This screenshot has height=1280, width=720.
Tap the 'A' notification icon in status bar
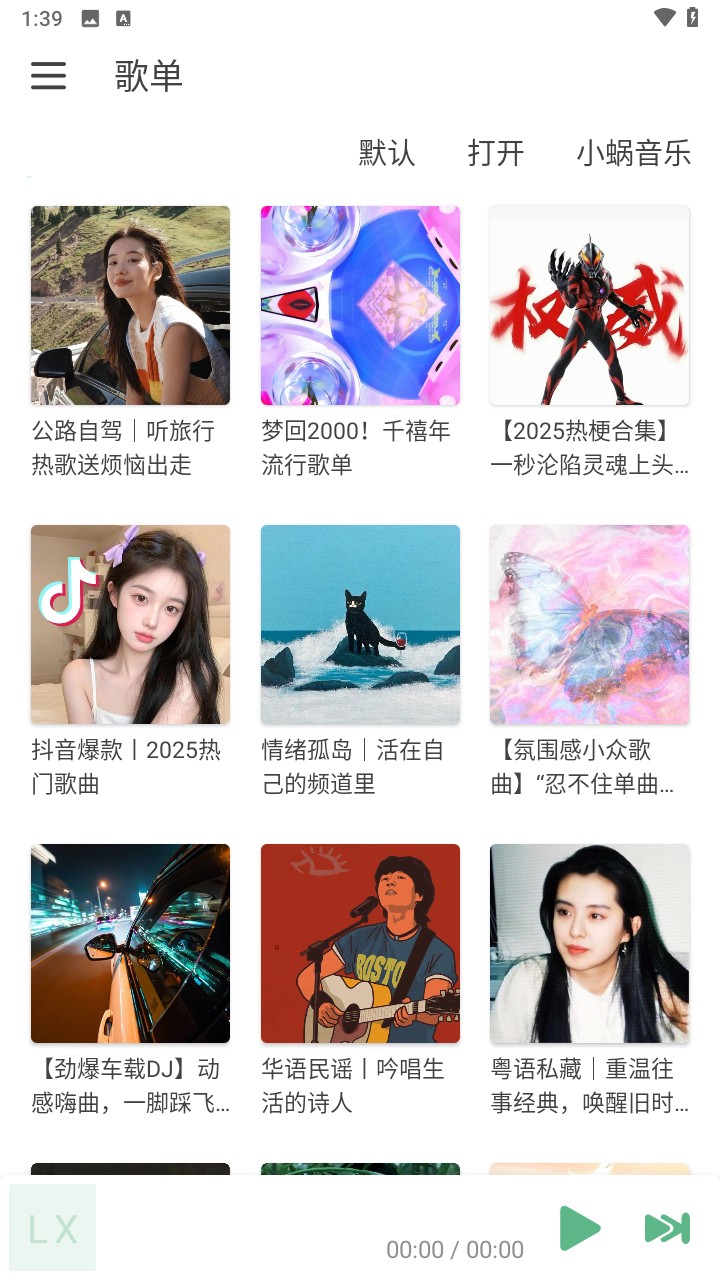124,17
